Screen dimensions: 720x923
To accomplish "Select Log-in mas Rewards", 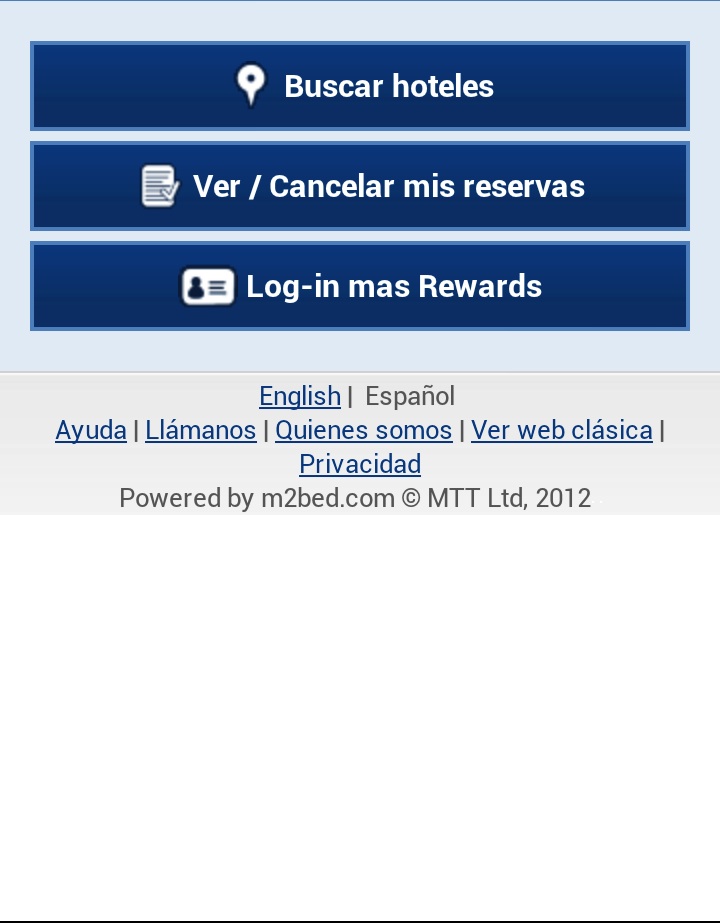I will (360, 286).
